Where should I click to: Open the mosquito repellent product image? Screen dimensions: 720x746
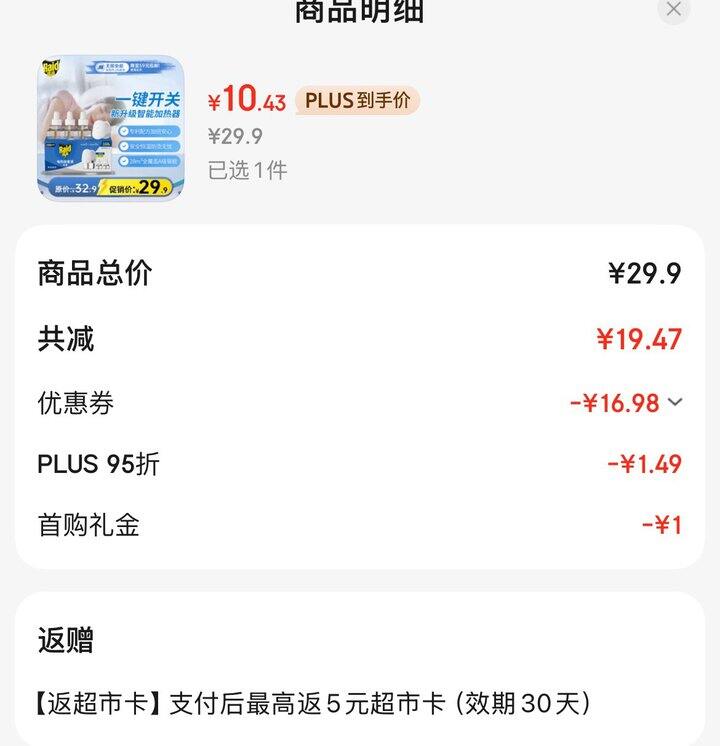point(111,127)
